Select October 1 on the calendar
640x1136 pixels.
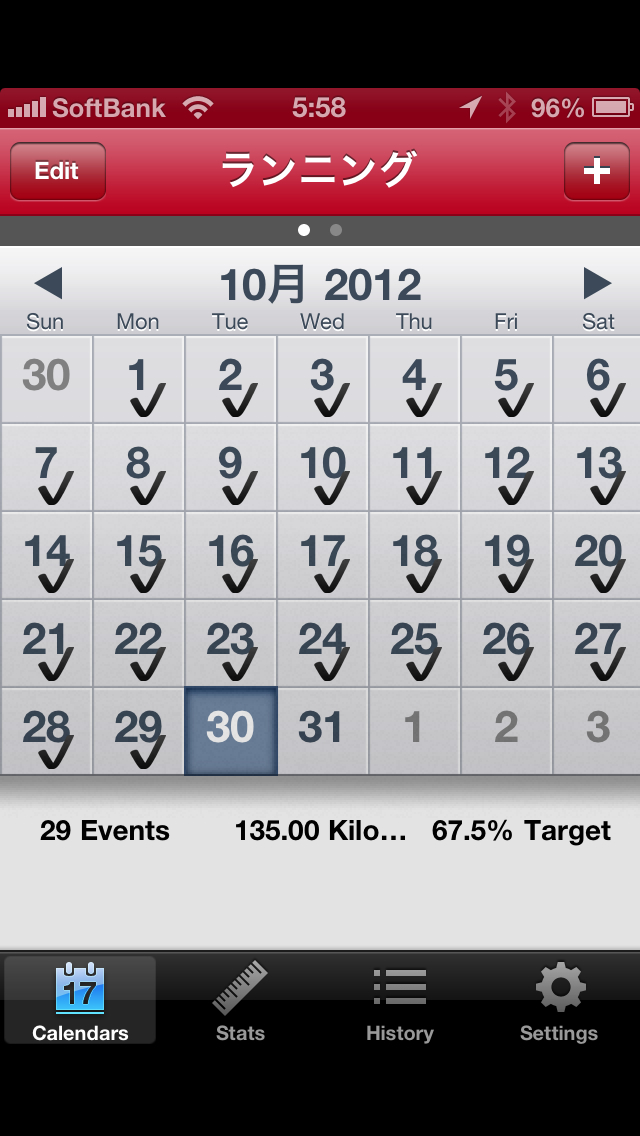point(138,379)
